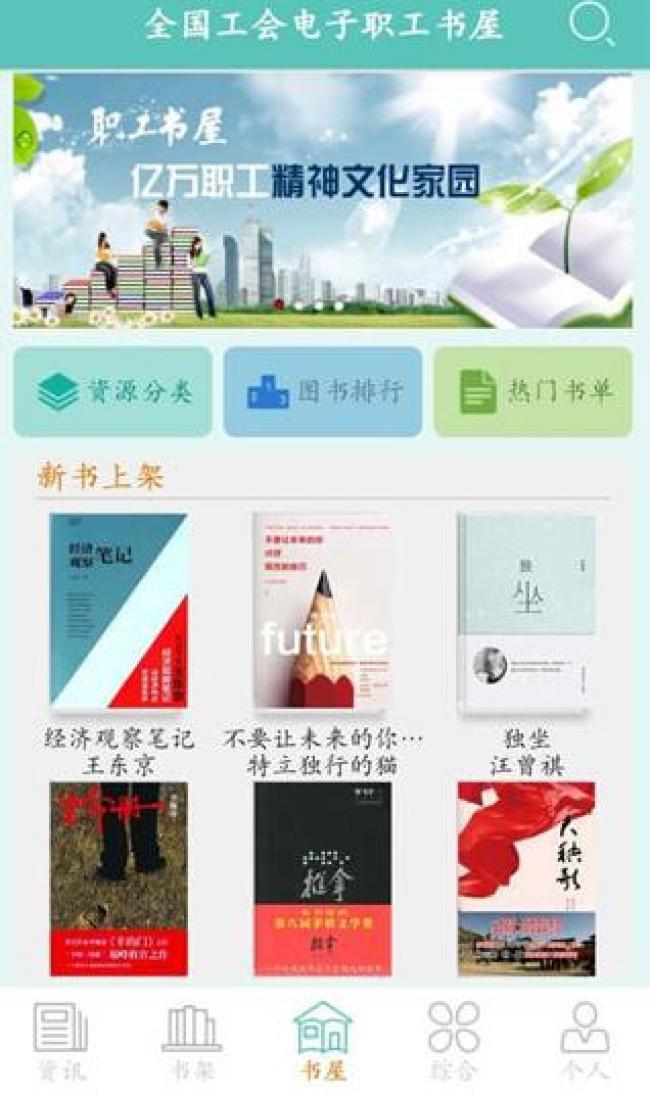Switch to the 综合 tab
Viewport: 650px width, 1097px height.
453,1042
